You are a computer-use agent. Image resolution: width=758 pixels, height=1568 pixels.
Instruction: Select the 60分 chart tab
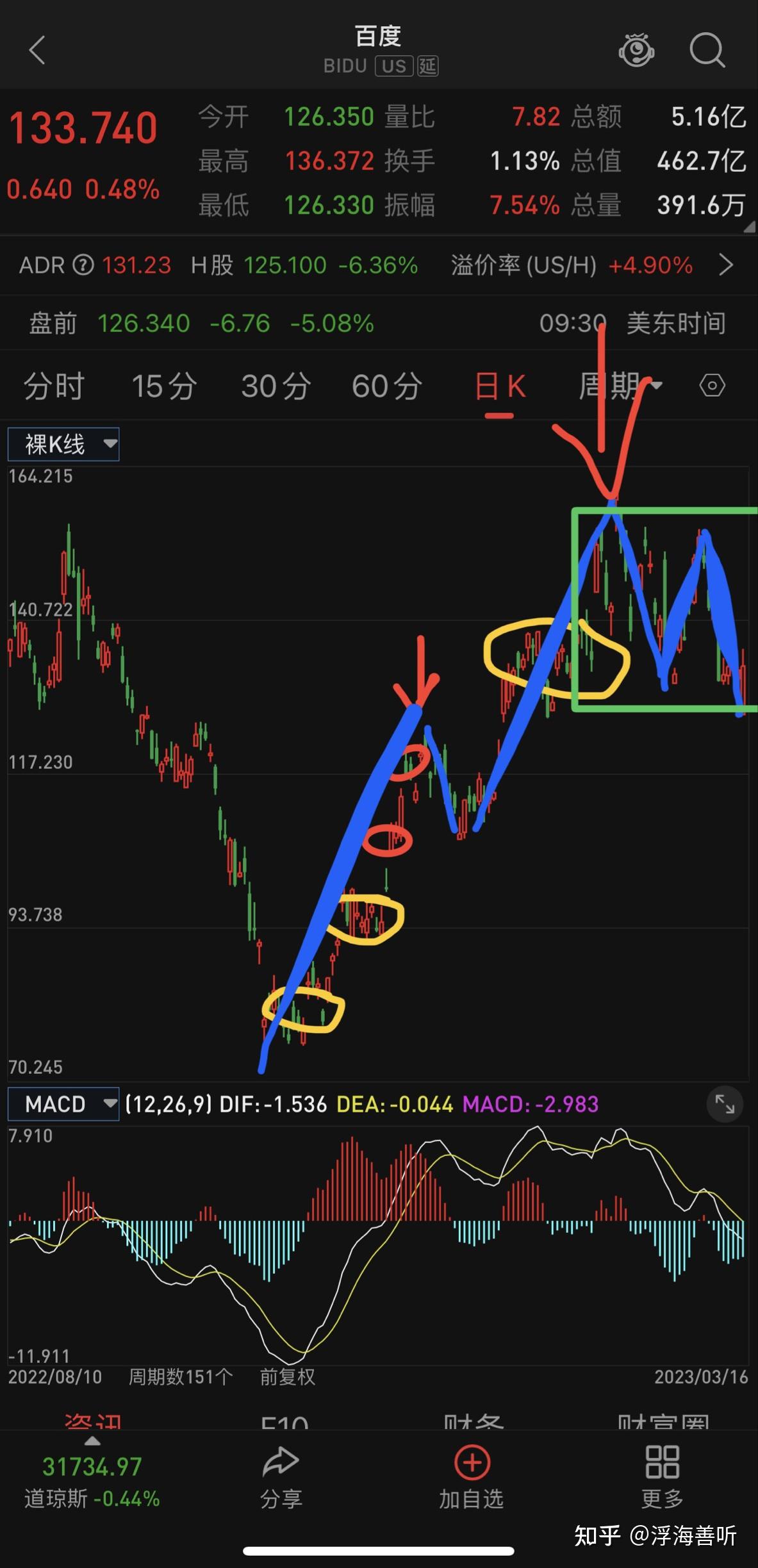tap(387, 386)
